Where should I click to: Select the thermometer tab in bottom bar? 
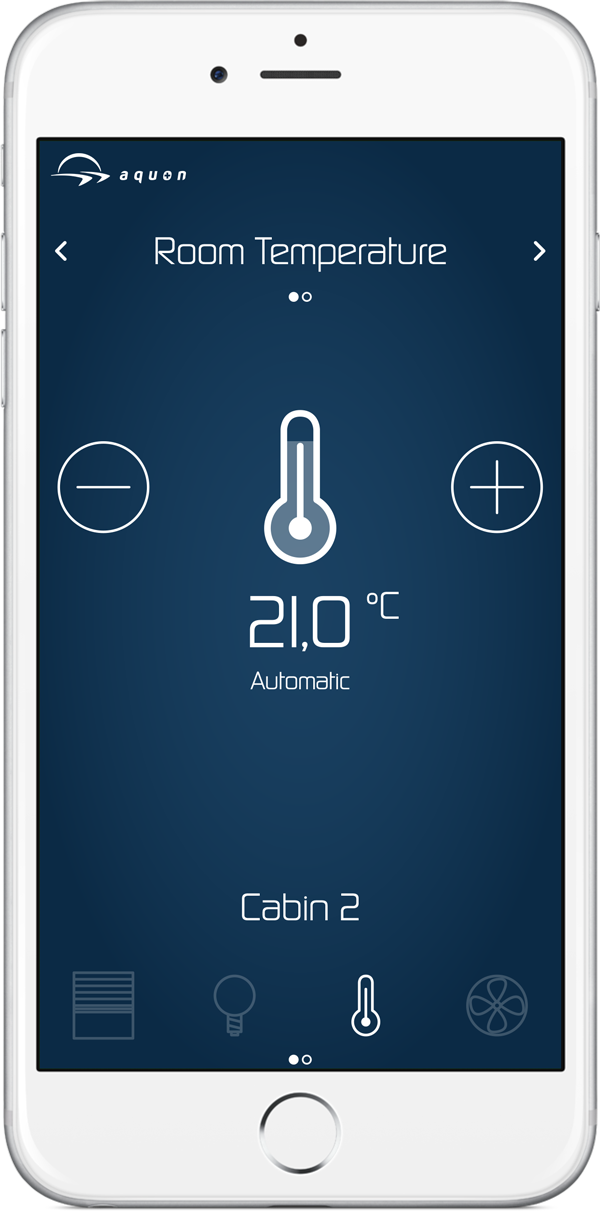tap(366, 1005)
